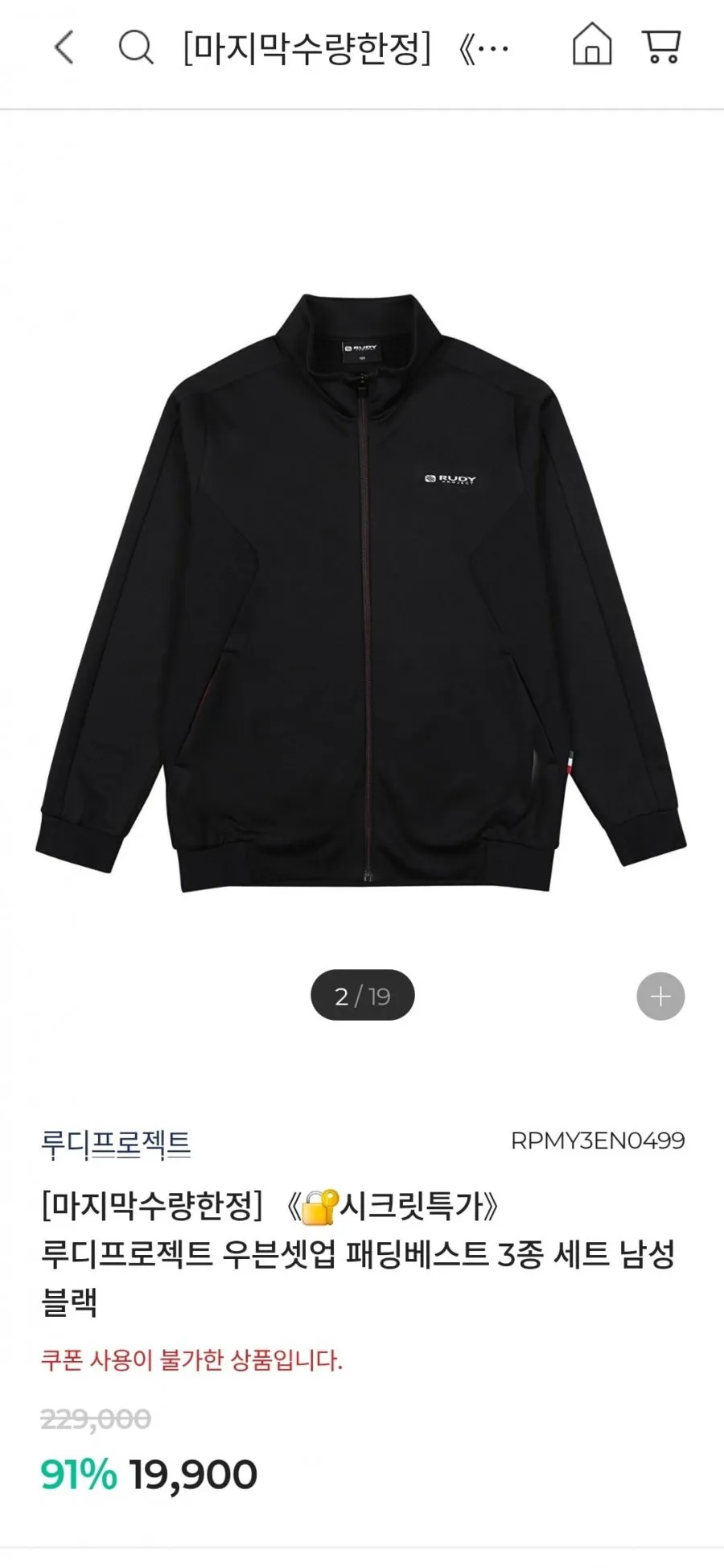Open the search magnifier icon
The height and width of the screenshot is (1568, 724).
click(136, 47)
